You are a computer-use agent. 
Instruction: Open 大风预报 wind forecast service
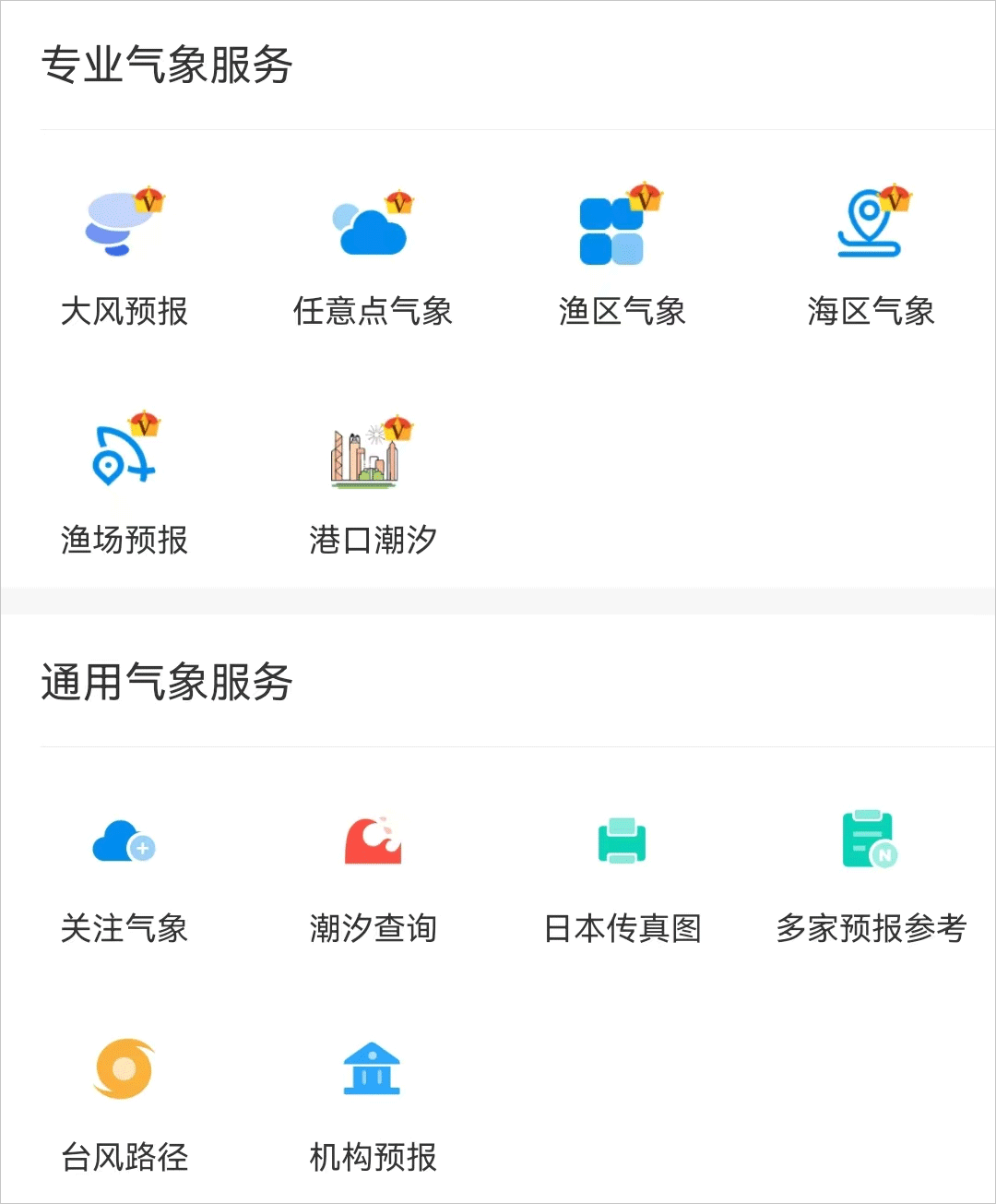[x=124, y=258]
